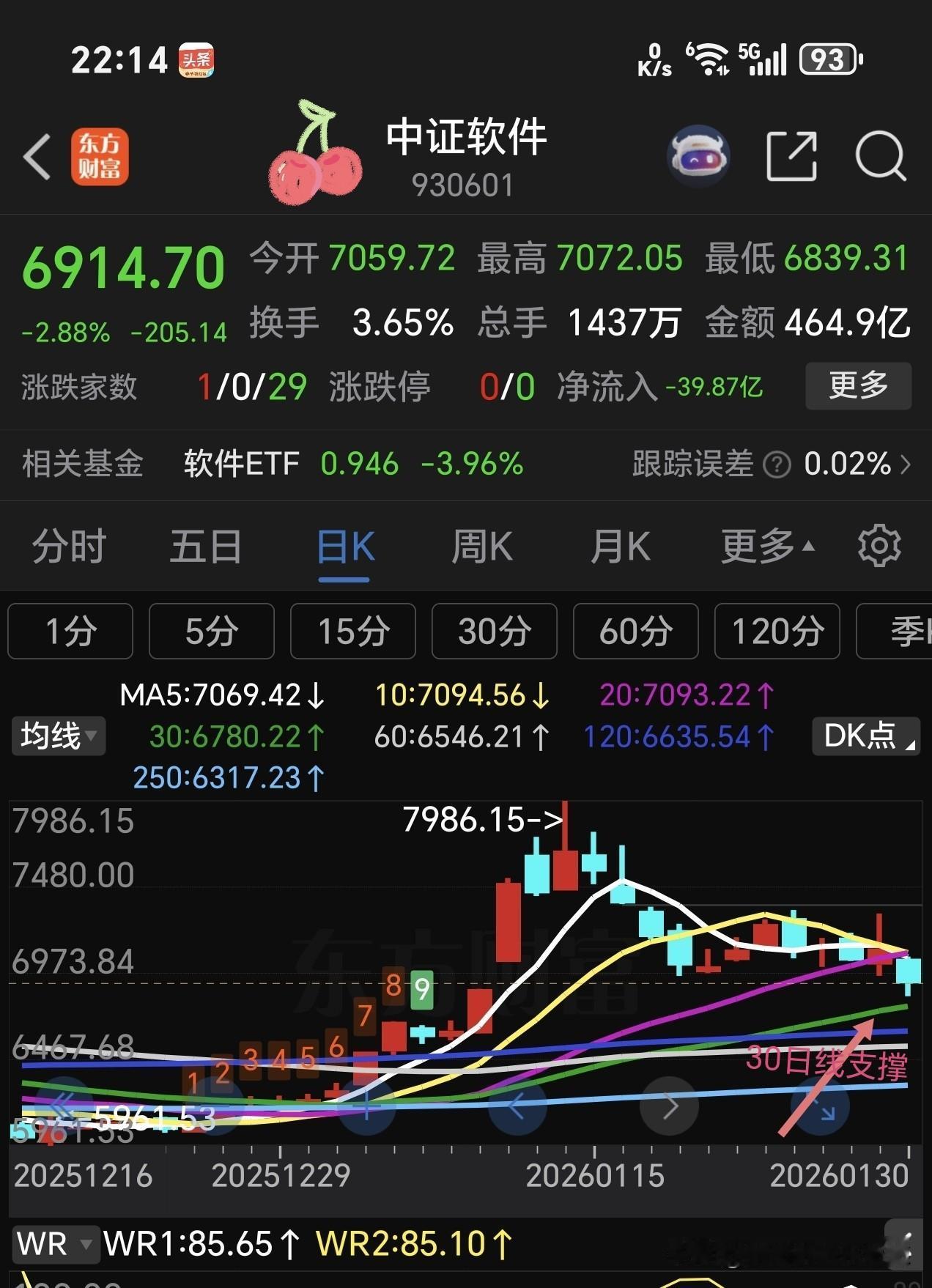Open the 均线 indicator dropdown
This screenshot has width=932, height=1288.
pos(58,736)
